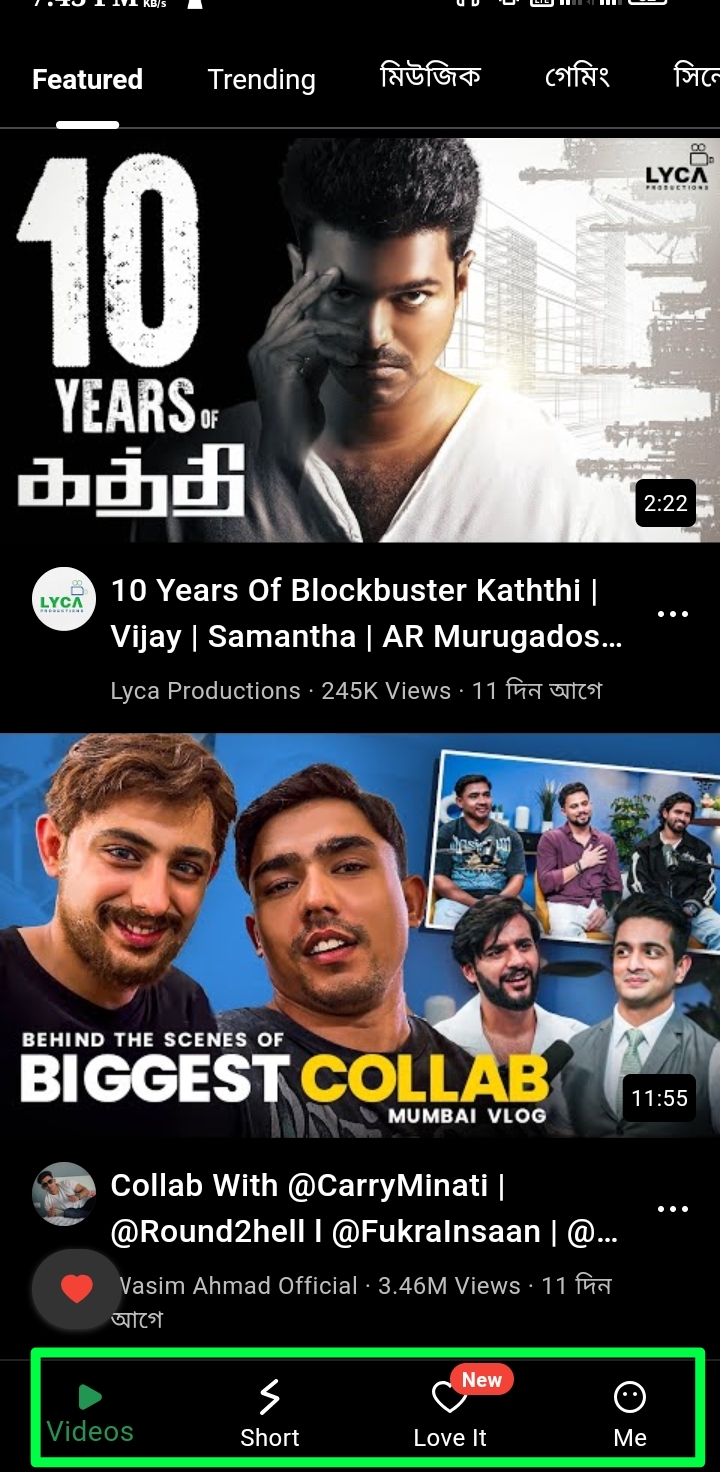Tap the floating red heart button
Viewport: 720px width, 1472px height.
click(77, 1289)
